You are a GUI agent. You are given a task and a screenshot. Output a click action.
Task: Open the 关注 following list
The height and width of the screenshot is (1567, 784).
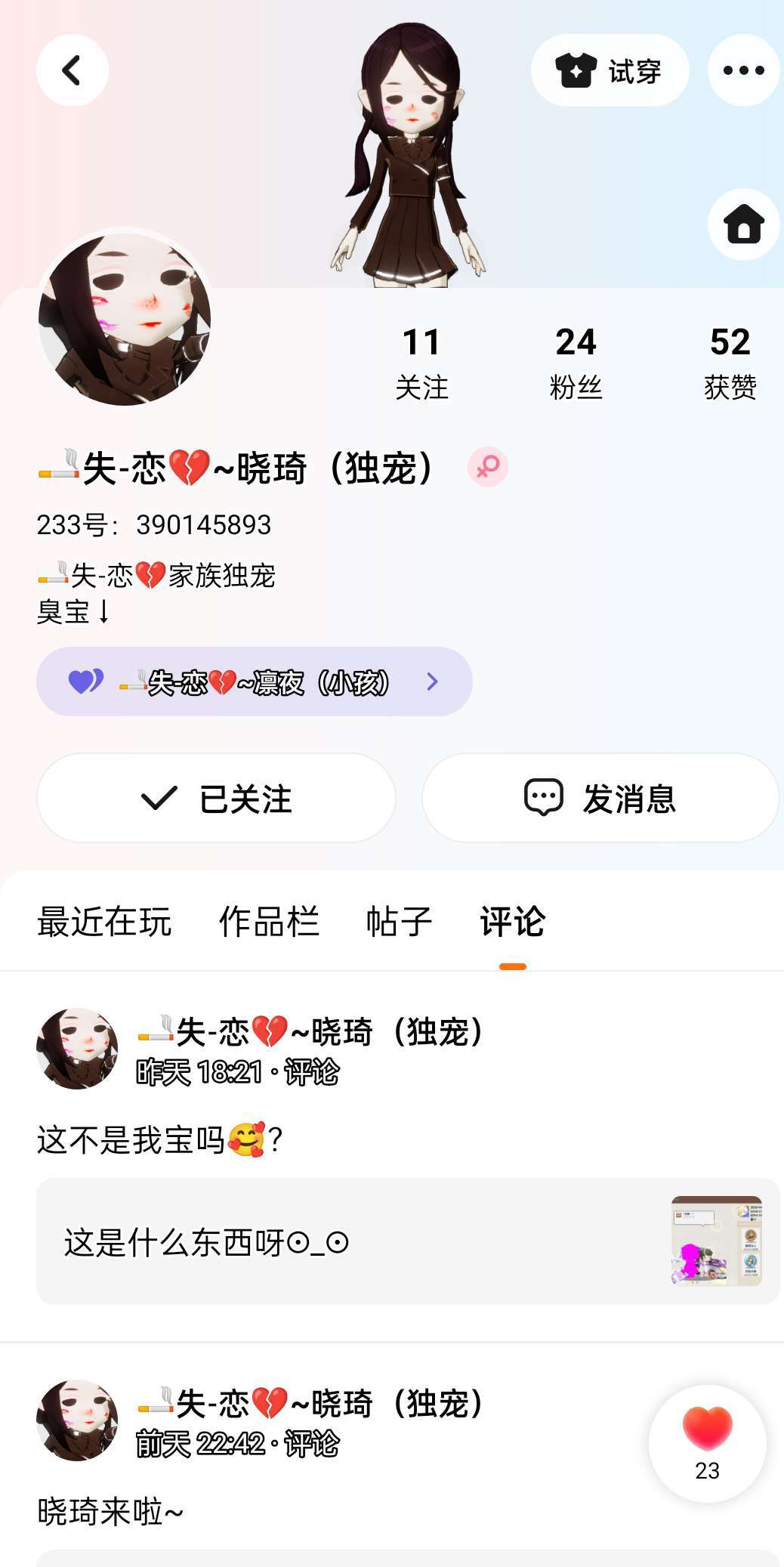pyautogui.click(x=421, y=362)
